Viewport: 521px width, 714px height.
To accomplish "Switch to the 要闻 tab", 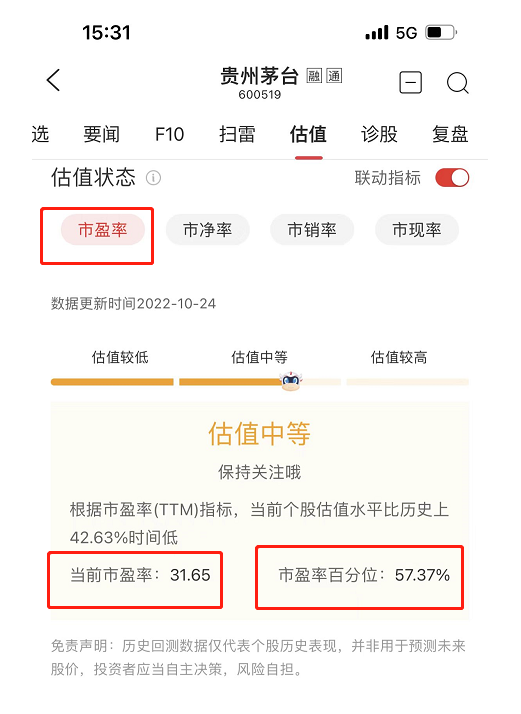I will (102, 134).
